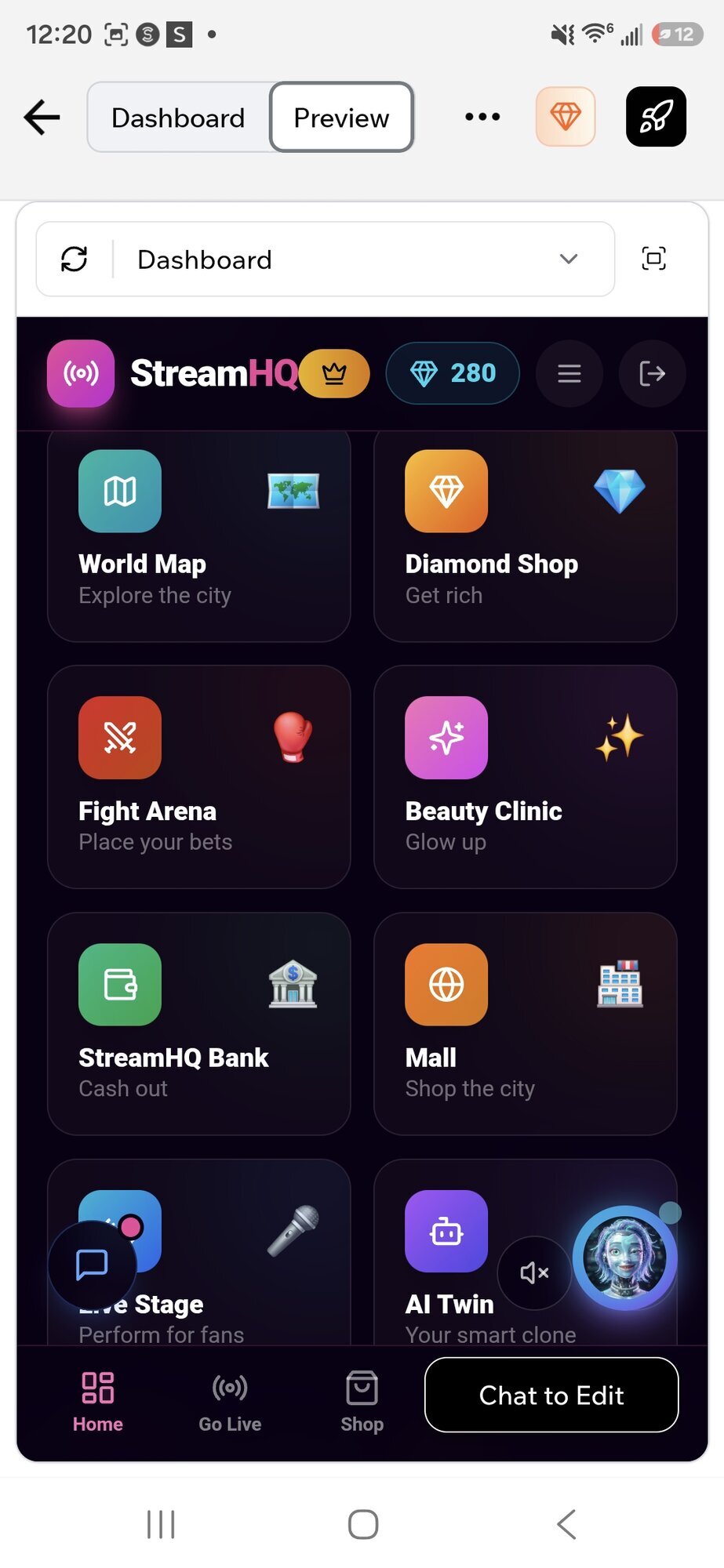
Task: Open the three-dot overflow menu
Action: [x=482, y=117]
